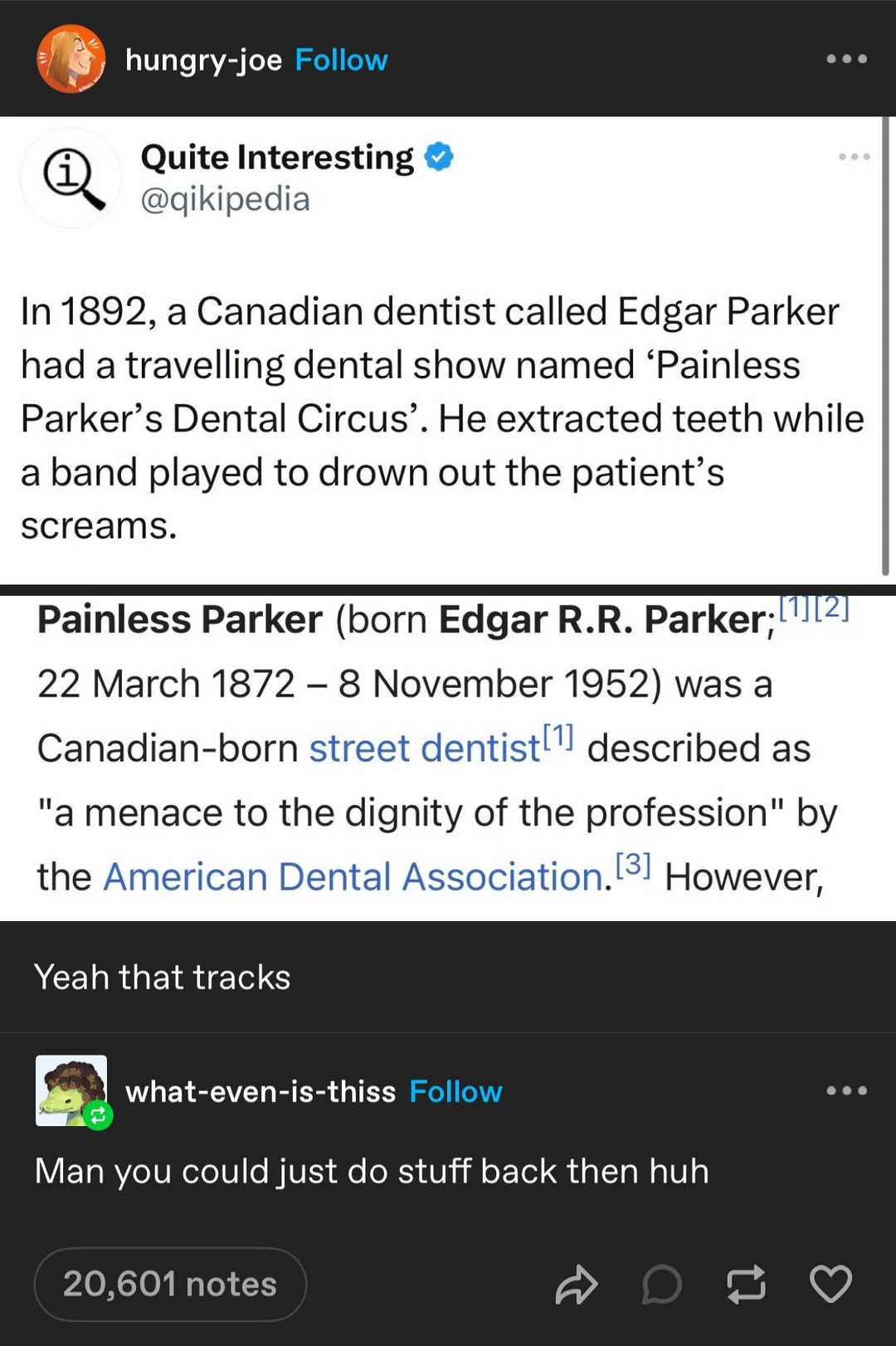Screen dimensions: 896x1346
Task: Share this post via arrow icon
Action: click(576, 1285)
